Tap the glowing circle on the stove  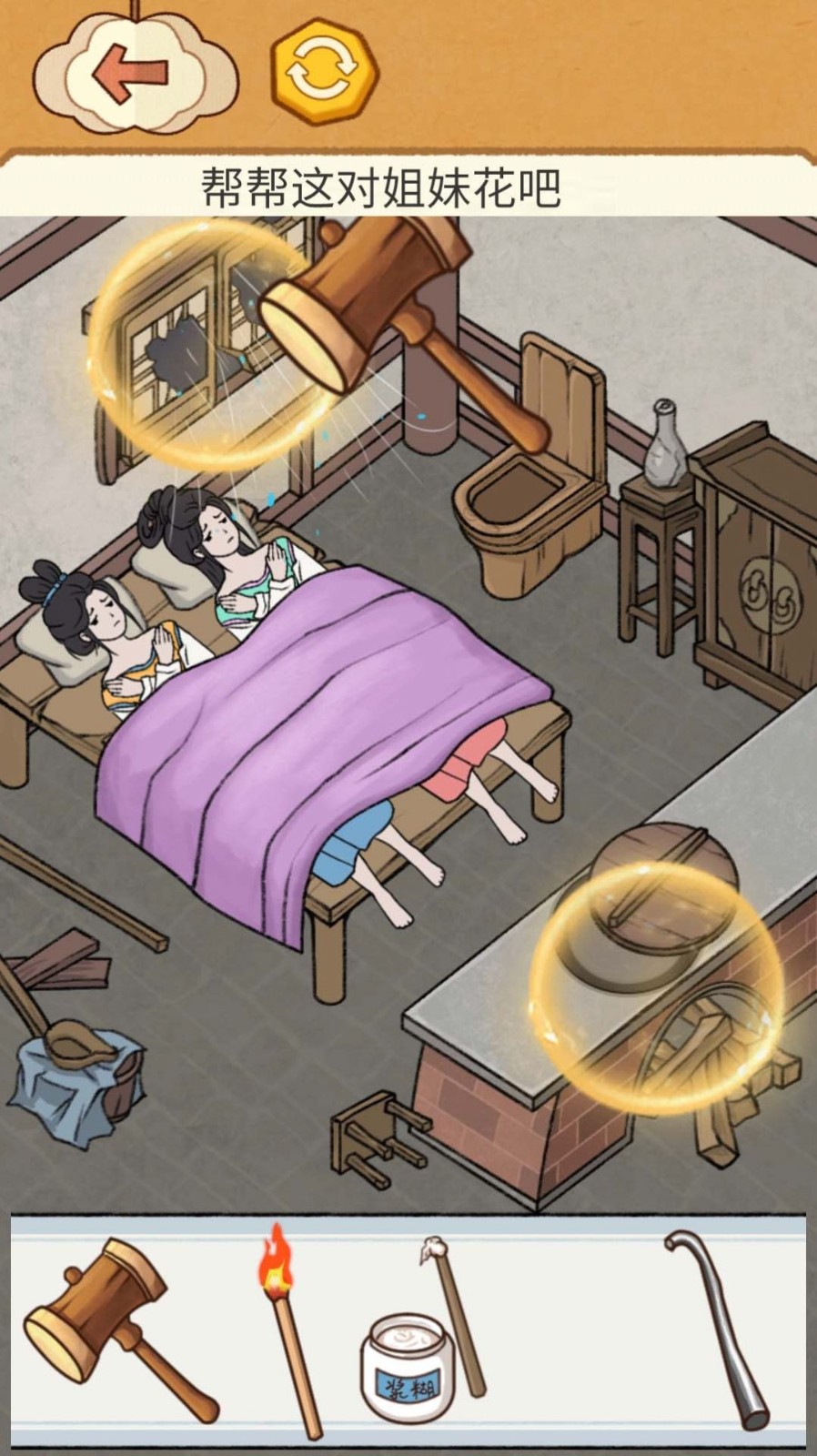click(655, 987)
